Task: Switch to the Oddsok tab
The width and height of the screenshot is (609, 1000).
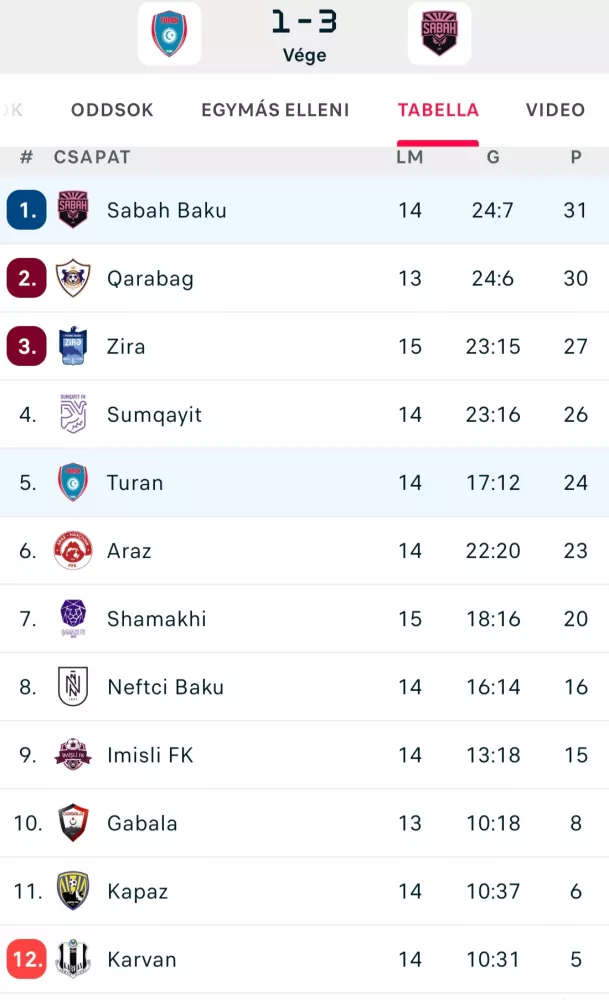Action: pos(112,110)
